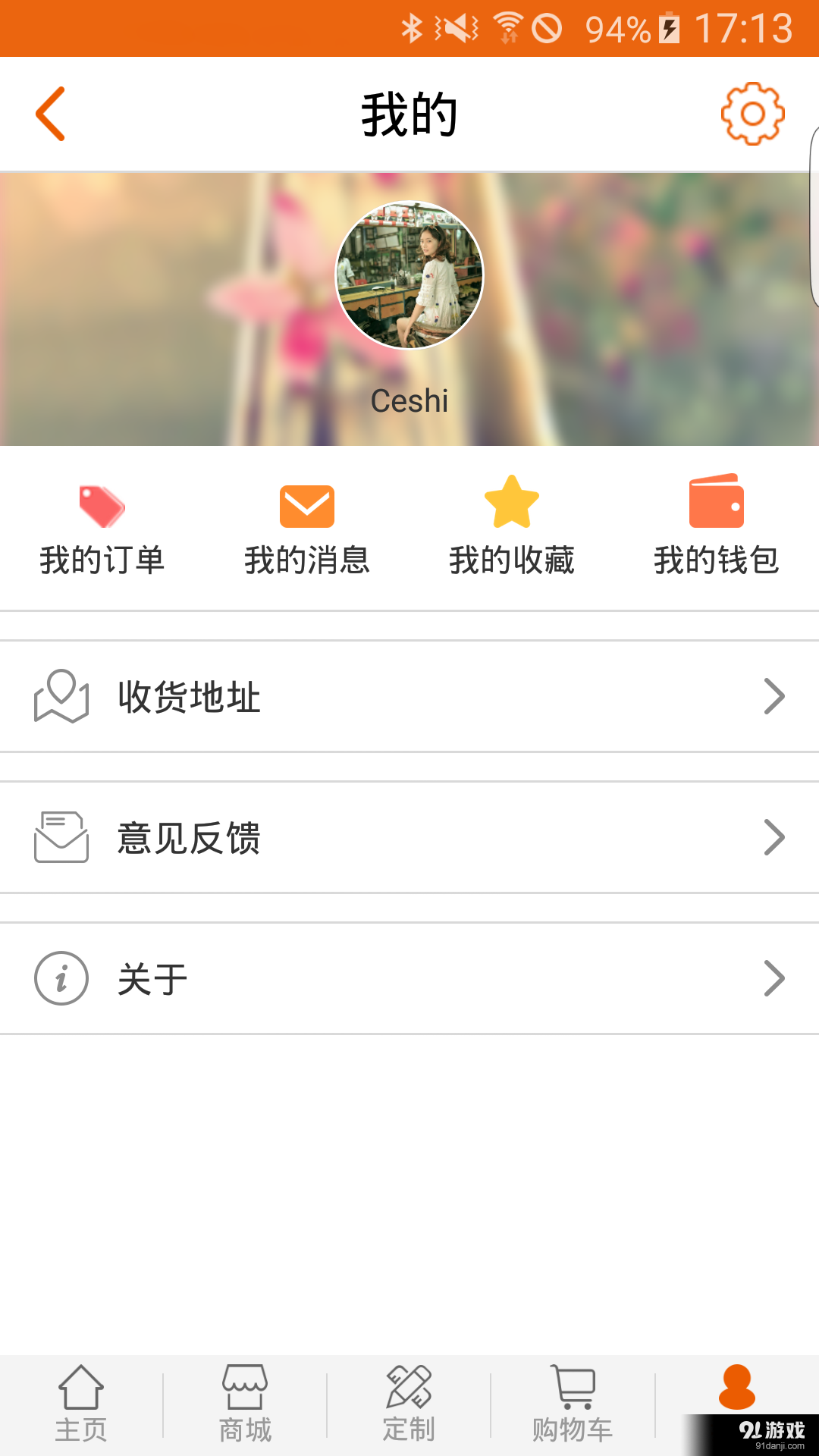Open 收货地址 shipping address page
Screen dimensions: 819x1456
303,696
